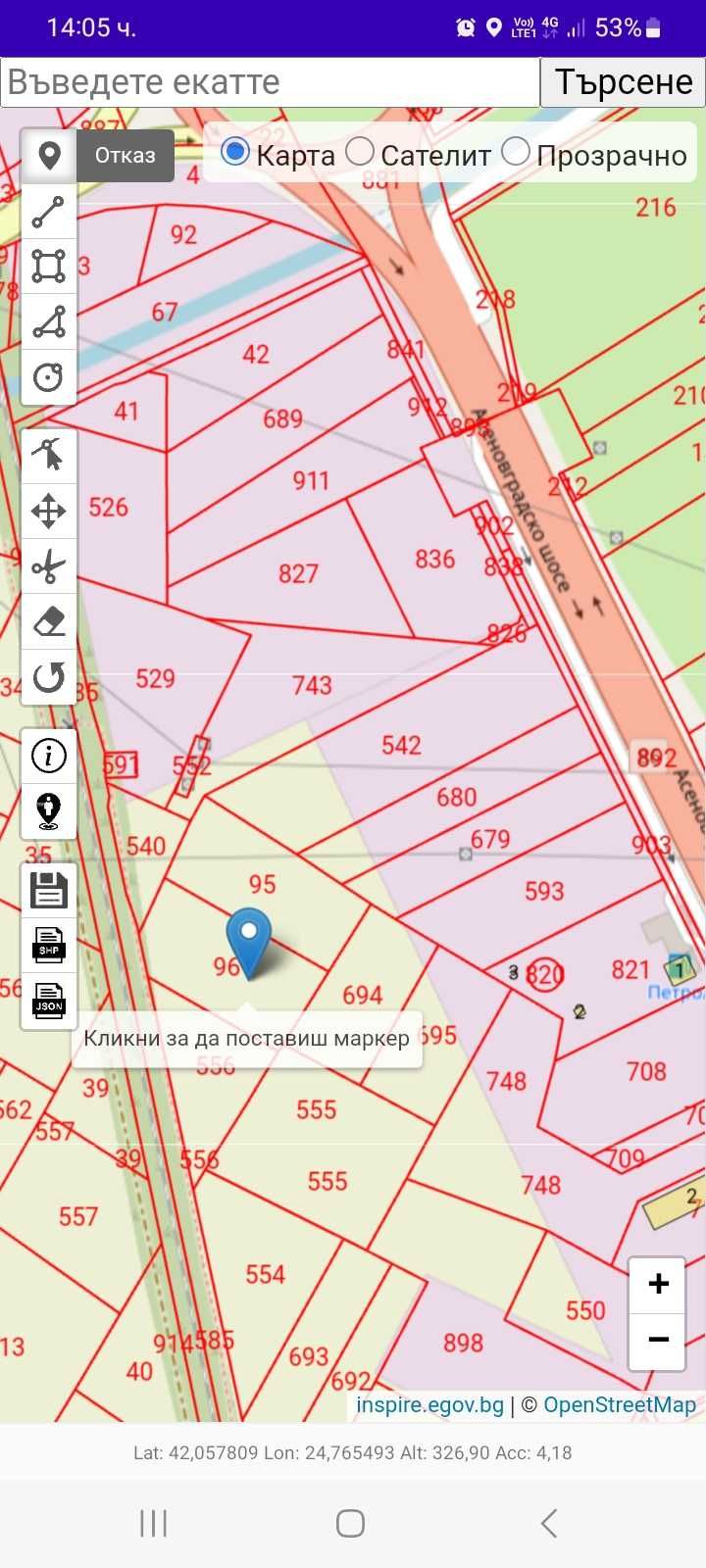Select the draw marker tool
Viewport: 706px width, 1568px height.
click(x=49, y=155)
